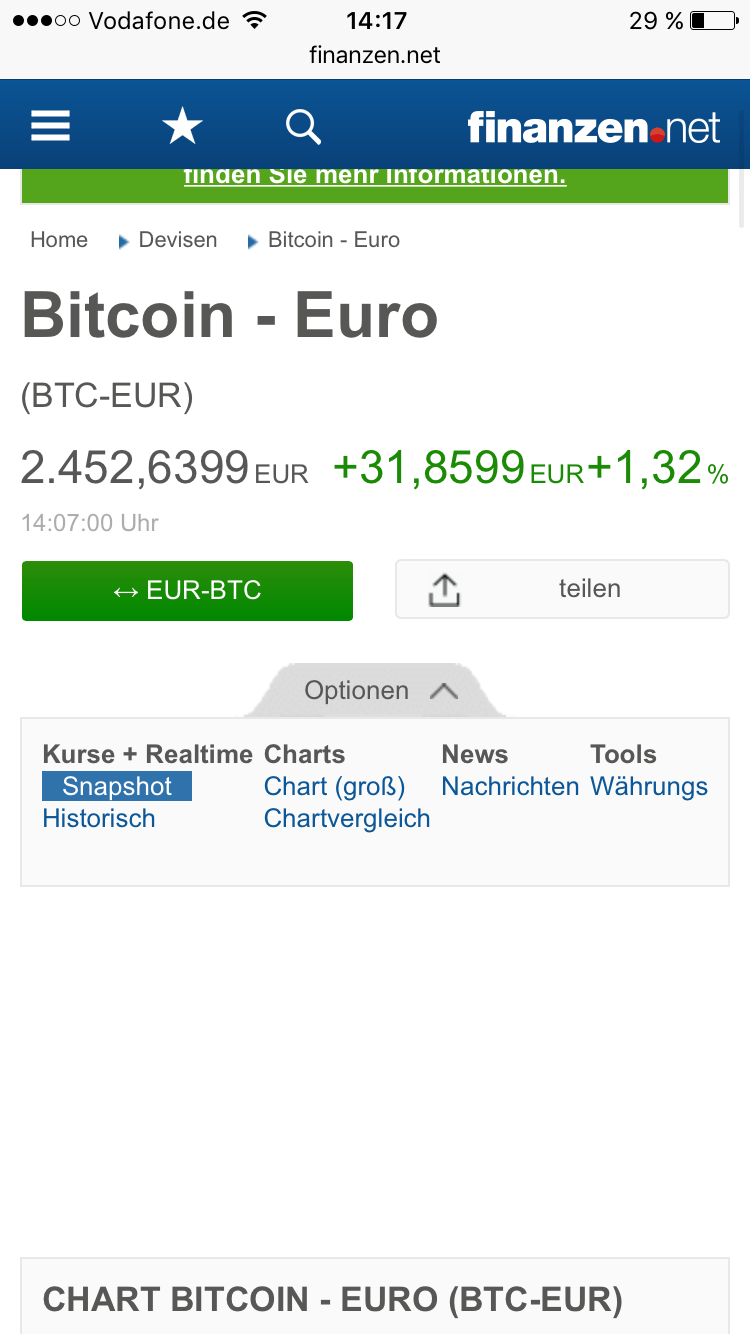Viewport: 750px width, 1334px height.
Task: Tap the finanzen.net address bar
Action: coord(375,55)
